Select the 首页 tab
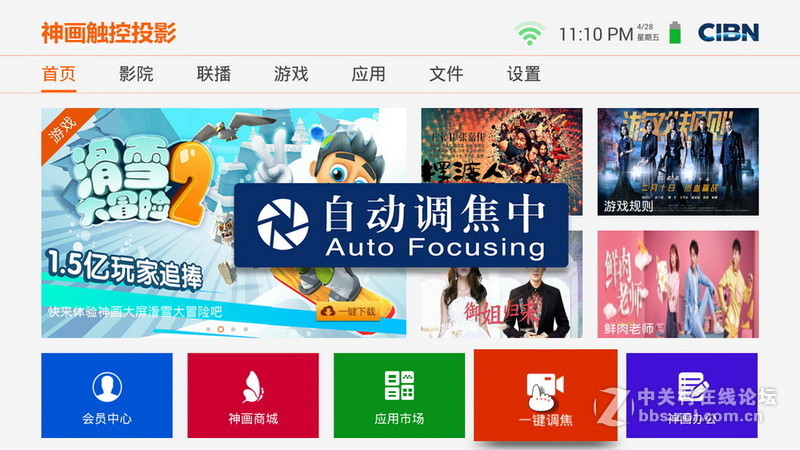Image resolution: width=800 pixels, height=450 pixels. pos(59,74)
